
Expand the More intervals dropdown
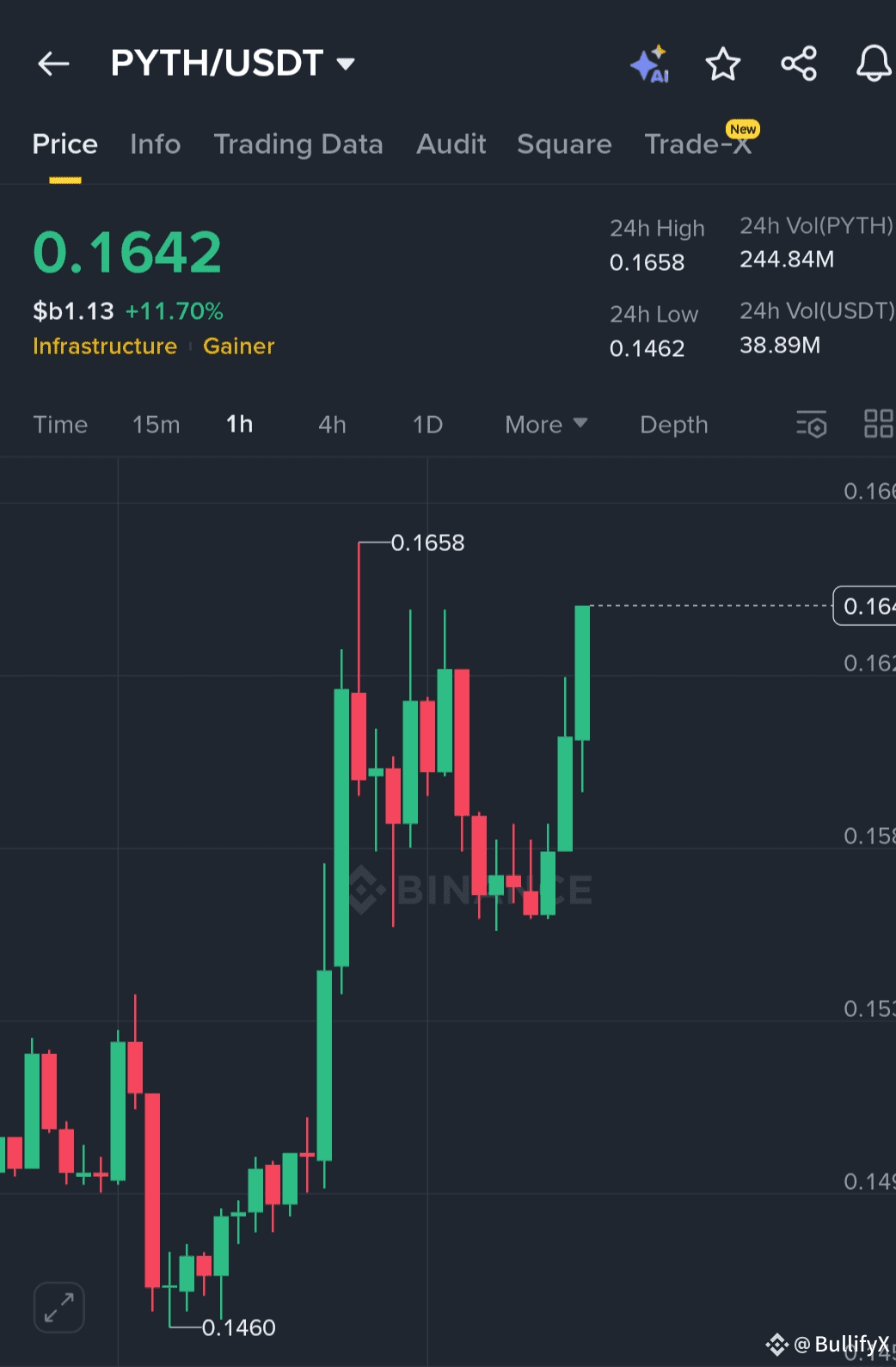pos(545,425)
